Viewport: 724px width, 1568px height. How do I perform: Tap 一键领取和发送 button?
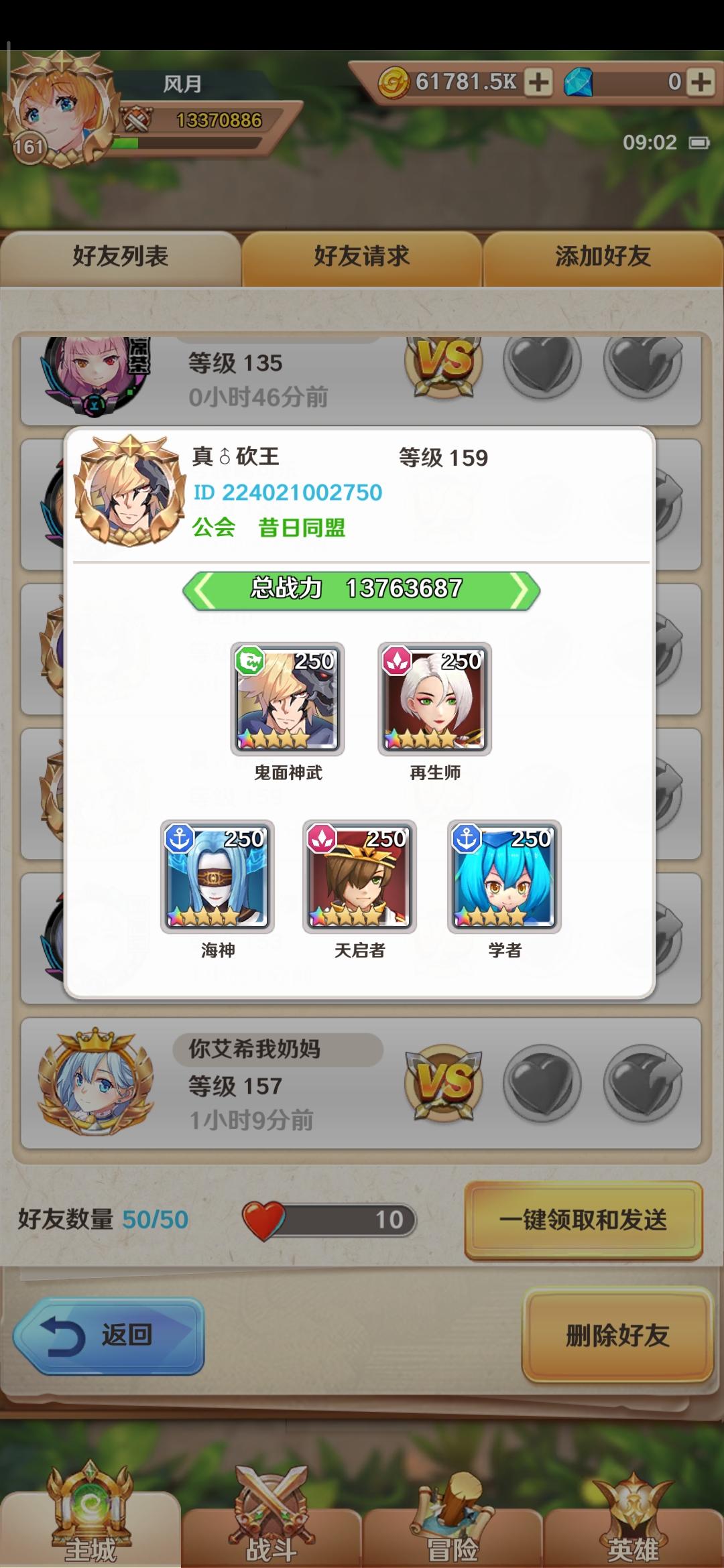583,1220
